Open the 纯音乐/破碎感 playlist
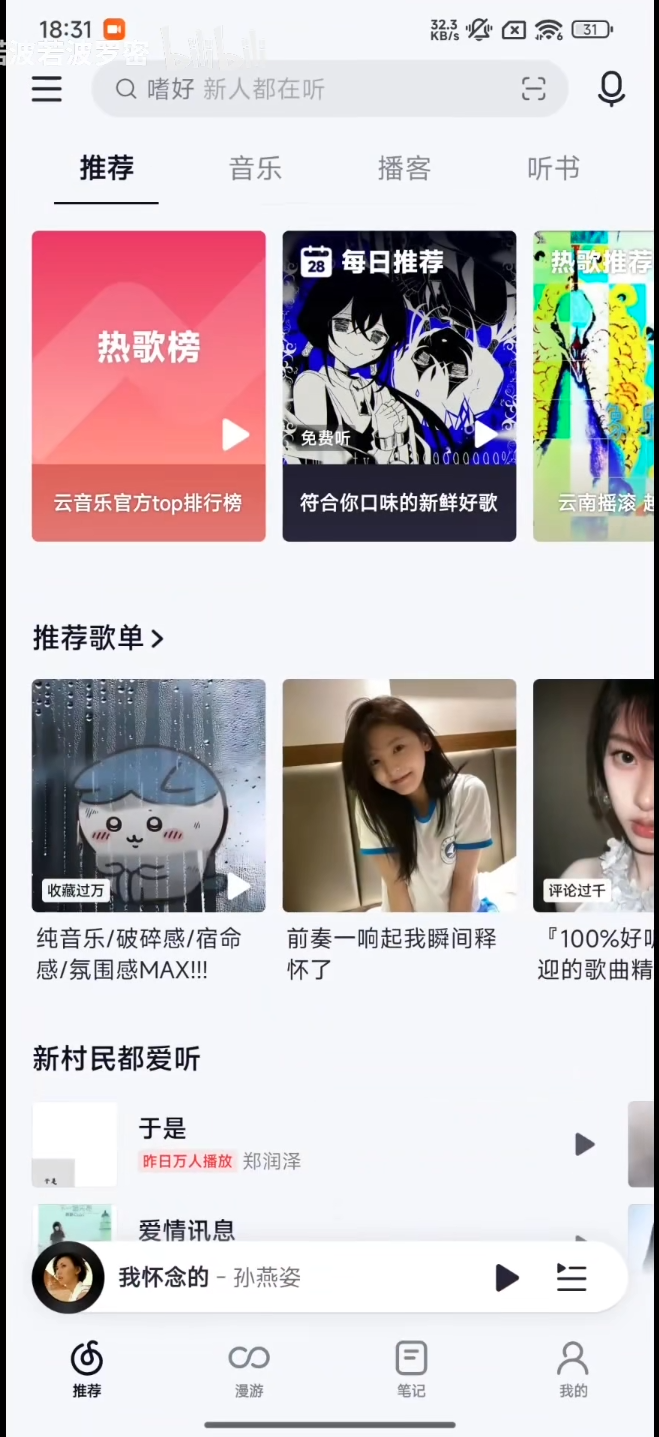 tap(149, 796)
